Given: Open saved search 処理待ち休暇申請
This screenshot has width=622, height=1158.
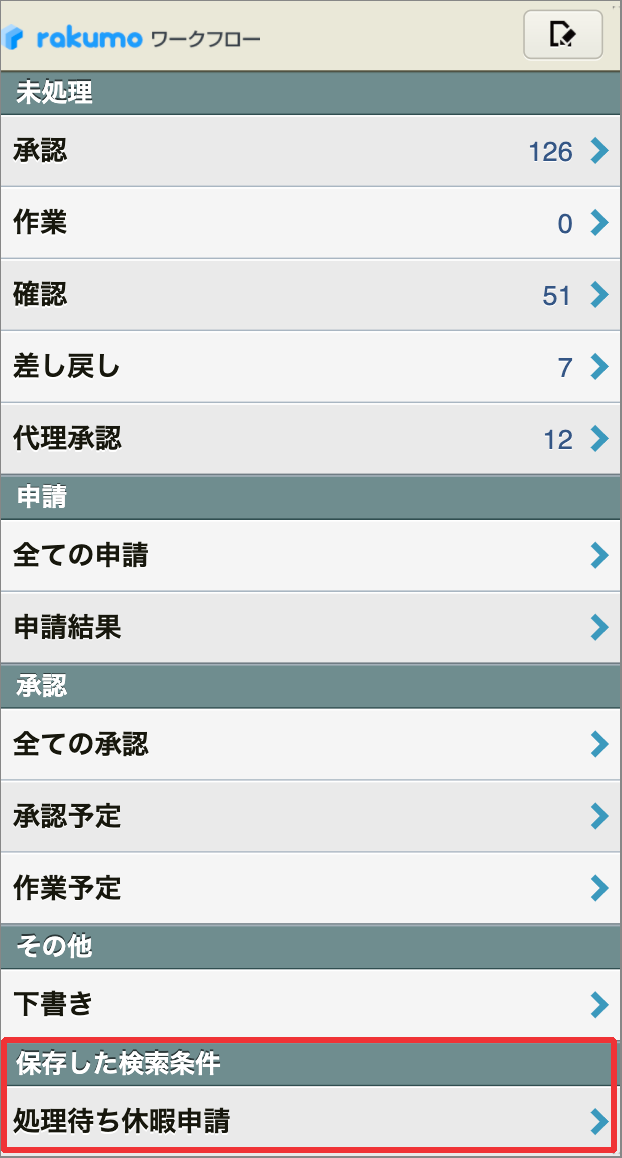Looking at the screenshot, I should [310, 1121].
